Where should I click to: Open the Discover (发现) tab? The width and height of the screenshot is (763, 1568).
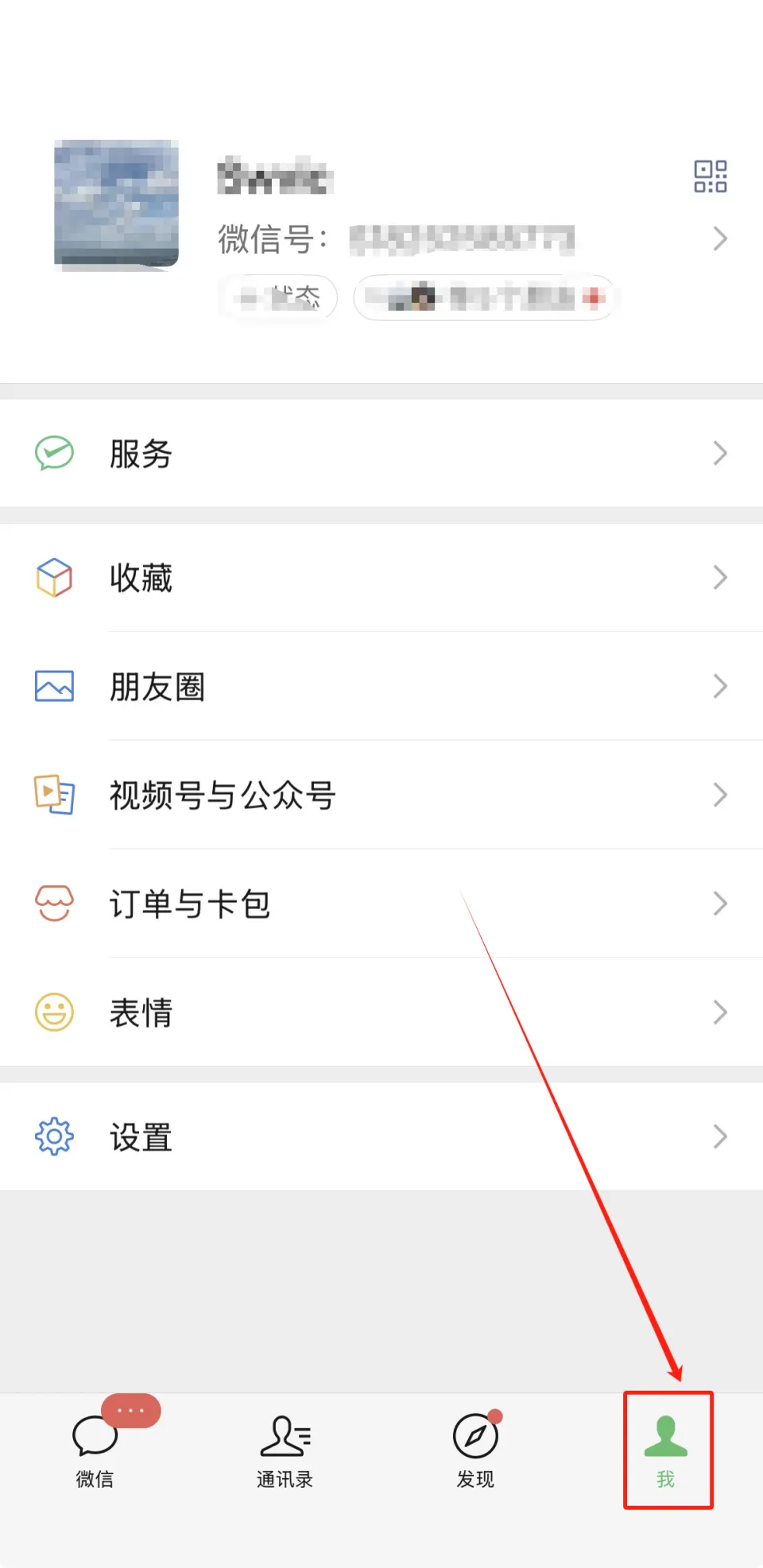(475, 1454)
